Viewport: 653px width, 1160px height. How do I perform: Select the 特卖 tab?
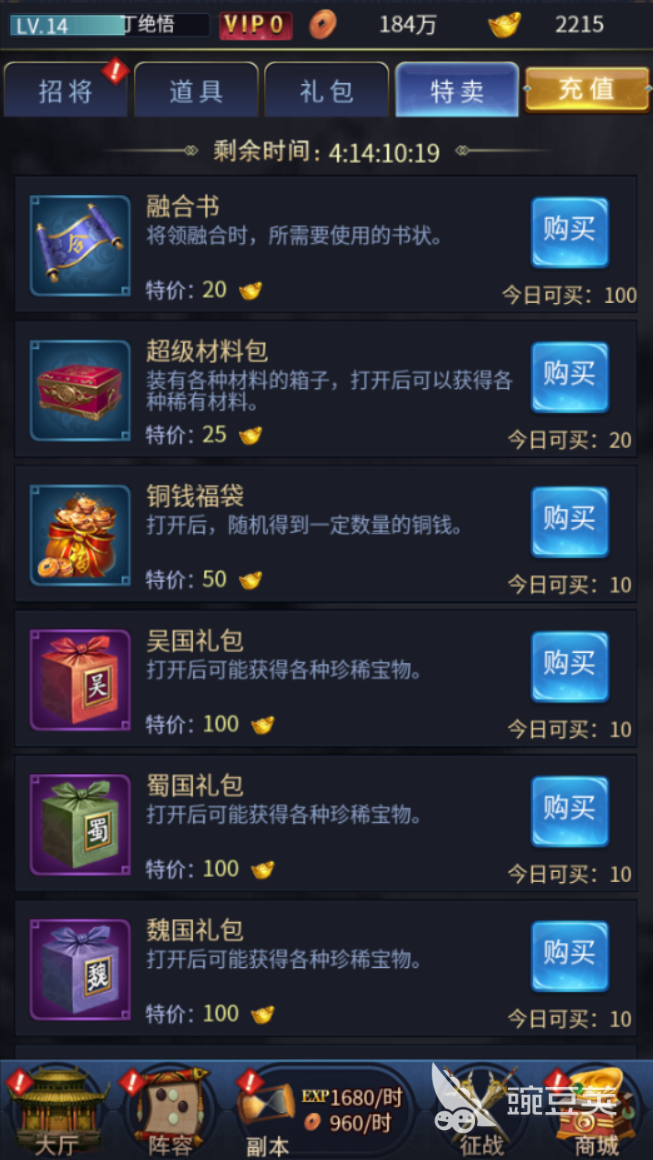tap(457, 91)
